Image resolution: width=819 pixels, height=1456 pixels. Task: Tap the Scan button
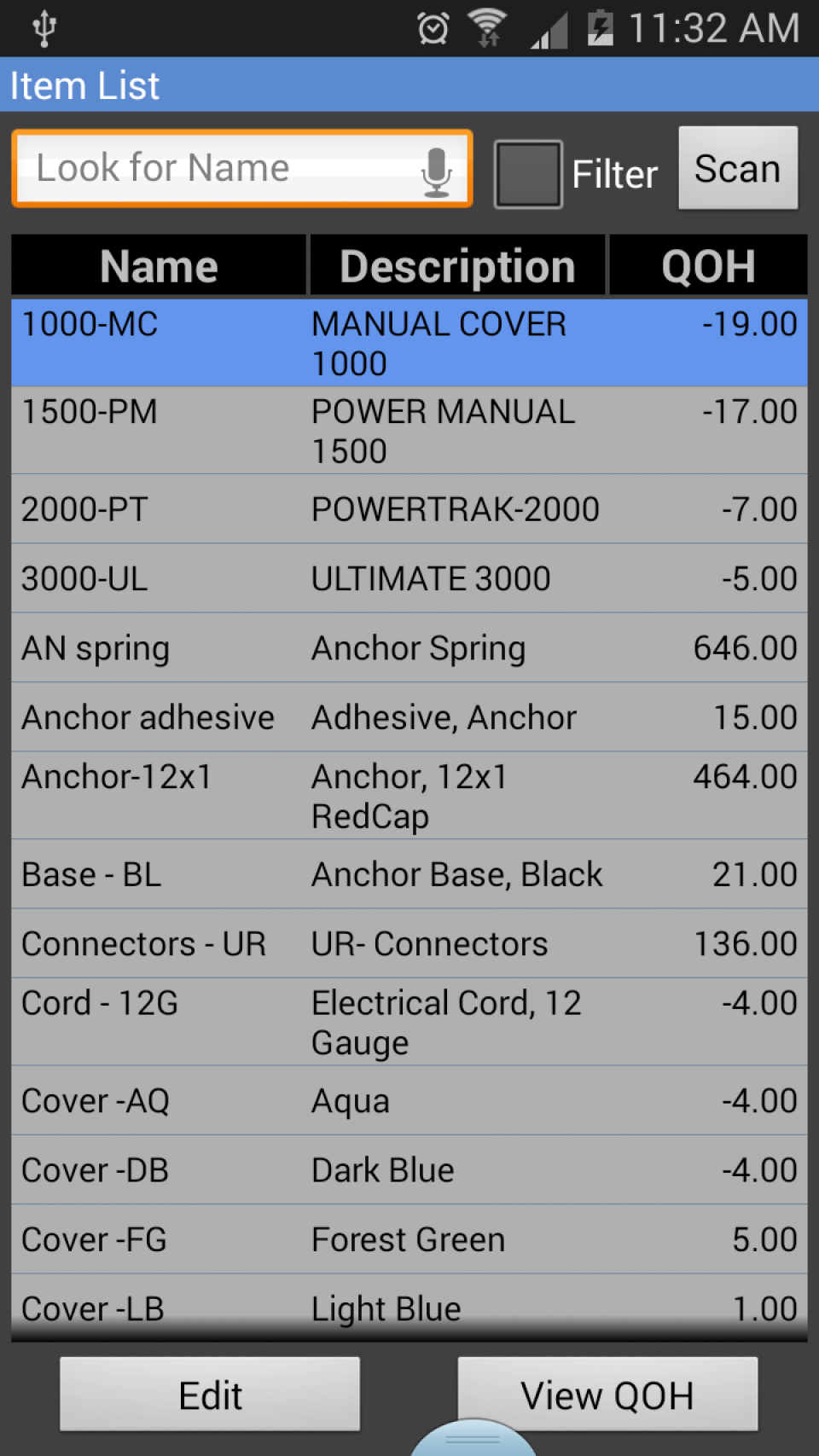point(737,169)
